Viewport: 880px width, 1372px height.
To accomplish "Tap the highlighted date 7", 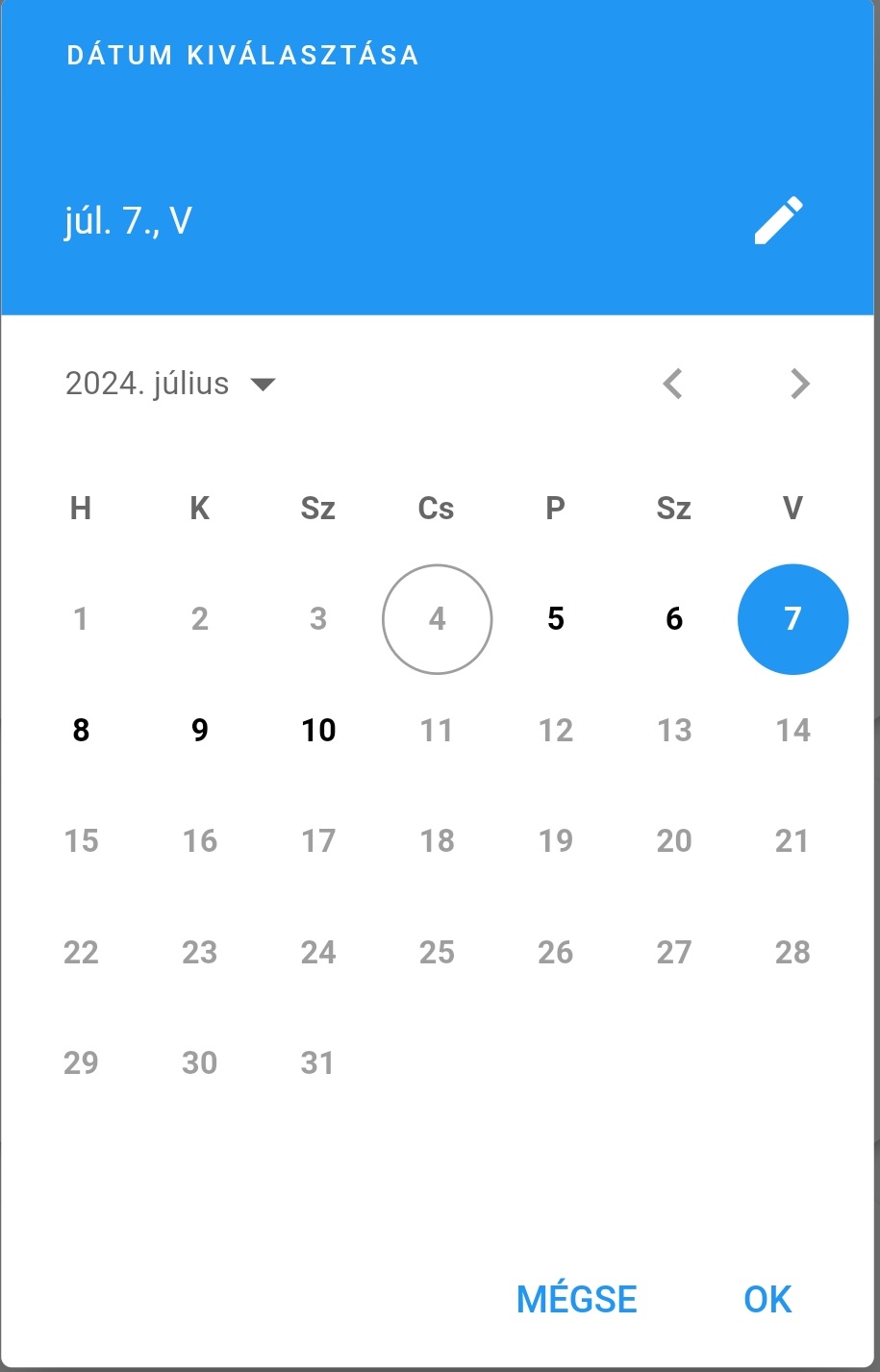I will 792,619.
